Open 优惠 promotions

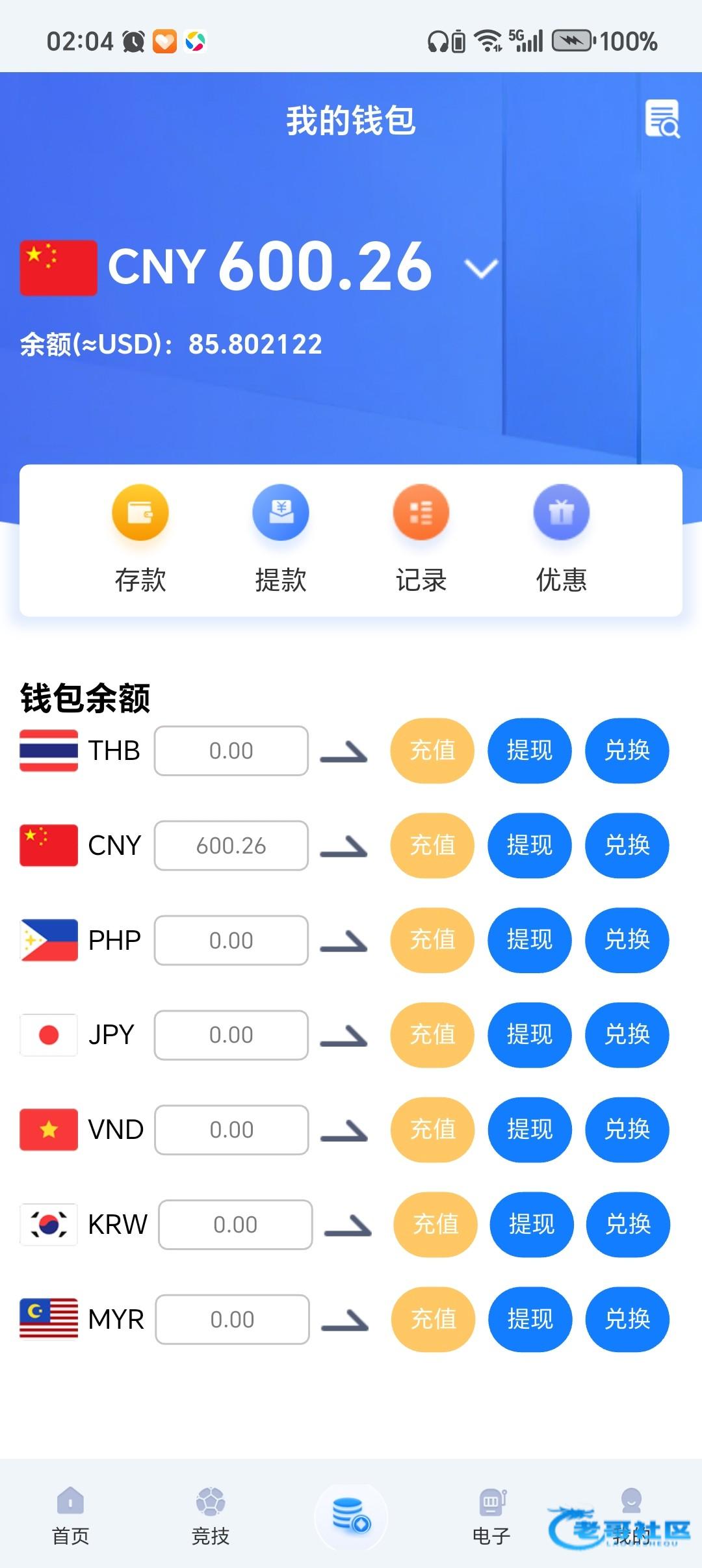[562, 539]
